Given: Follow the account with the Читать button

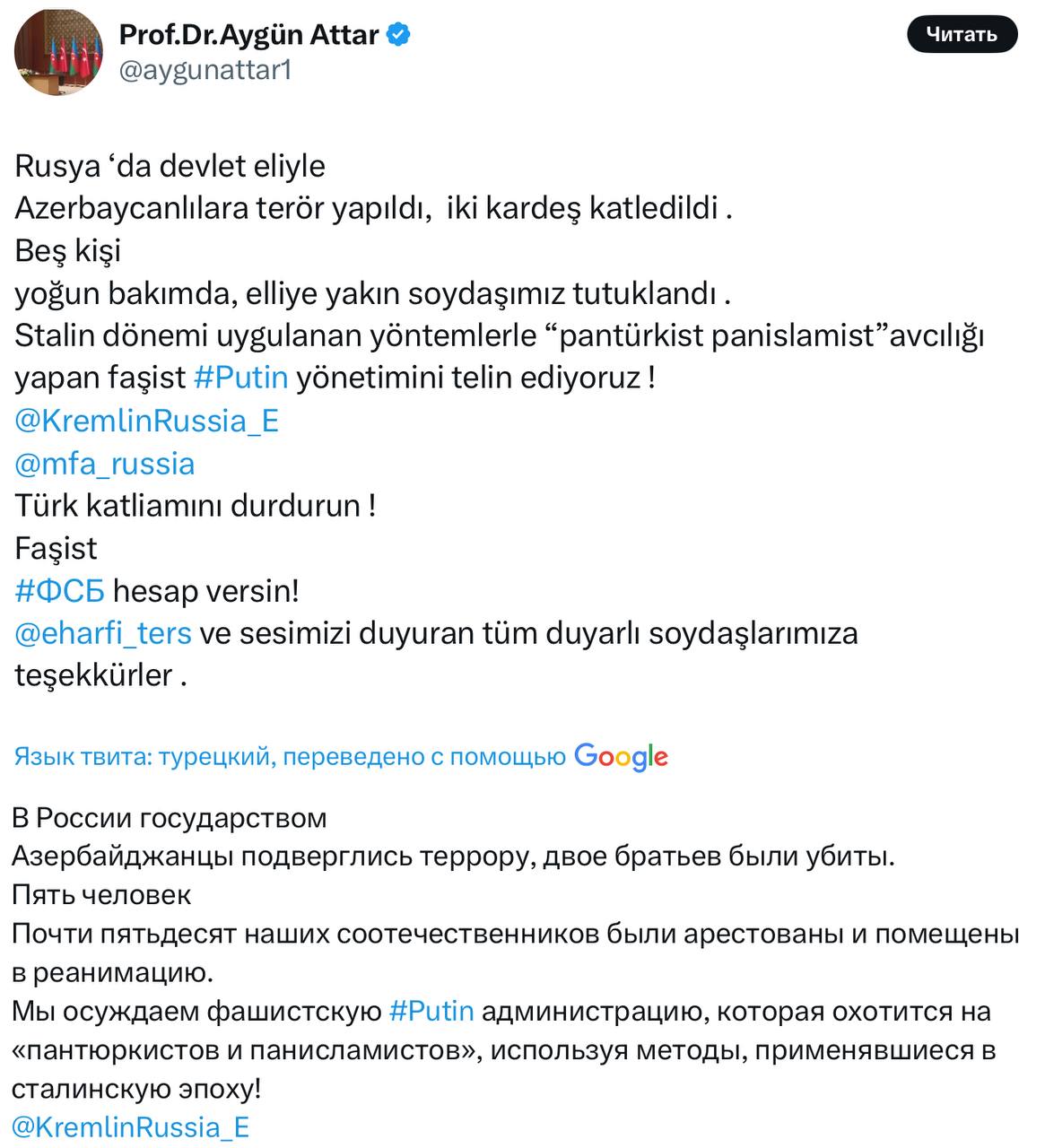Looking at the screenshot, I should pyautogui.click(x=962, y=34).
